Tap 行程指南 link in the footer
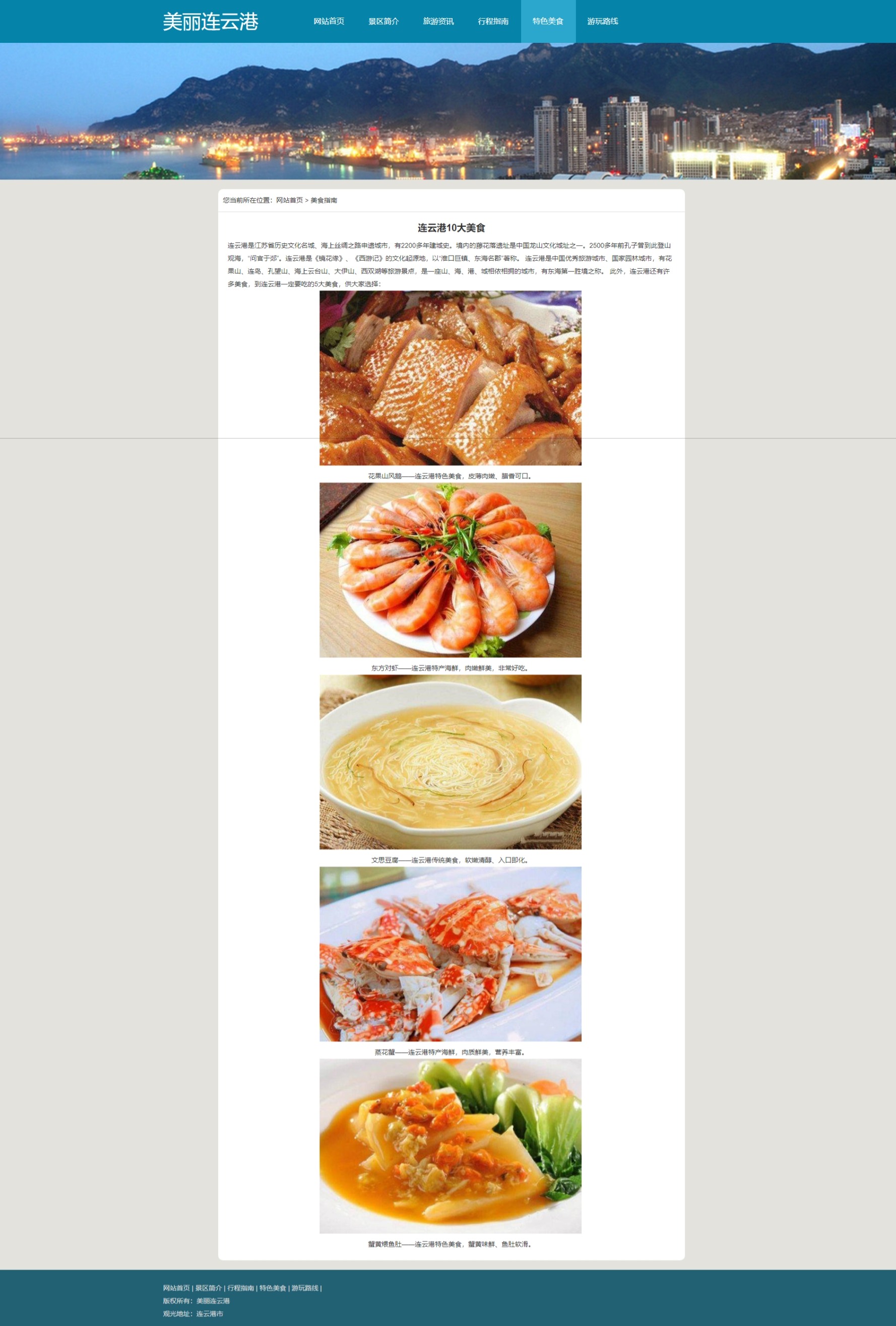Screen dimensions: 896x1326 pyautogui.click(x=240, y=1288)
